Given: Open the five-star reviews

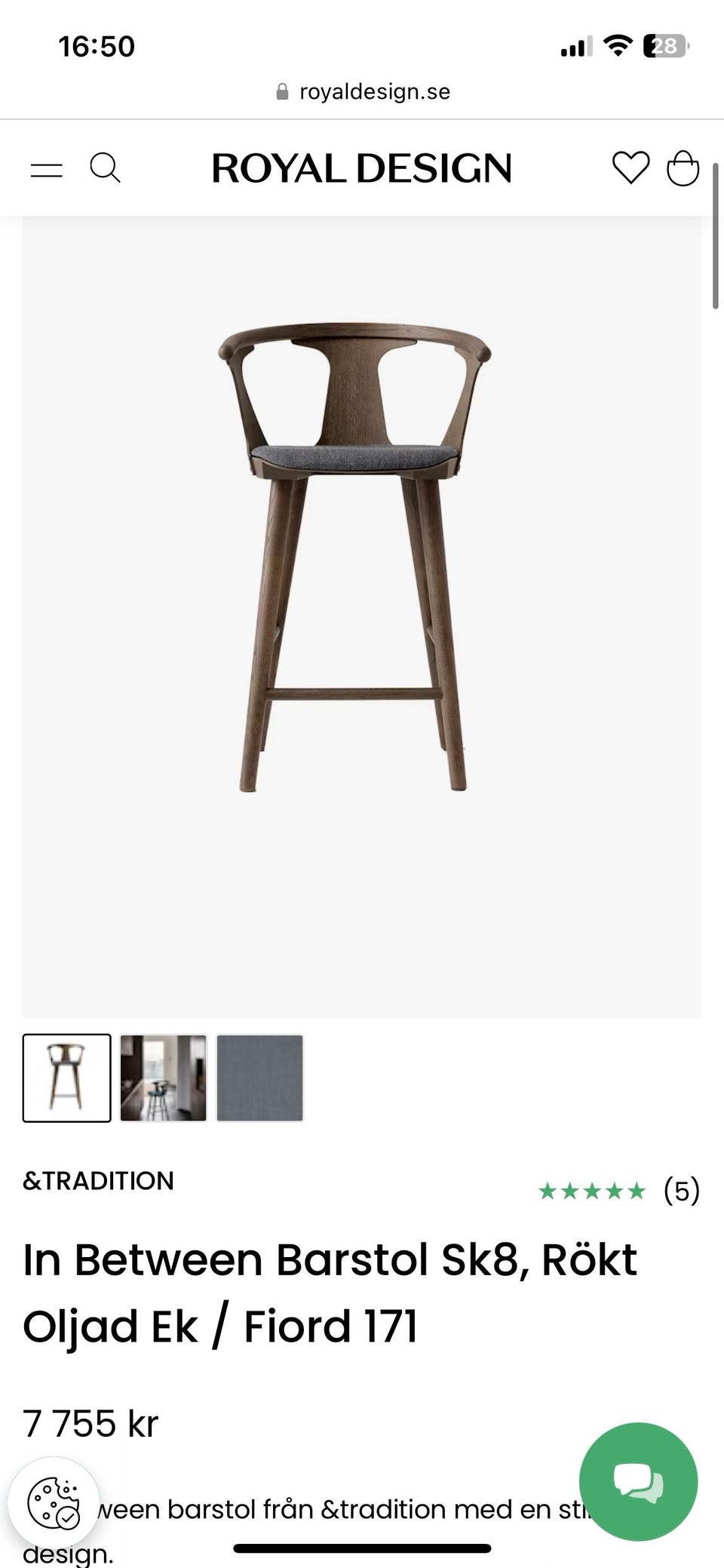Looking at the screenshot, I should click(618, 1191).
